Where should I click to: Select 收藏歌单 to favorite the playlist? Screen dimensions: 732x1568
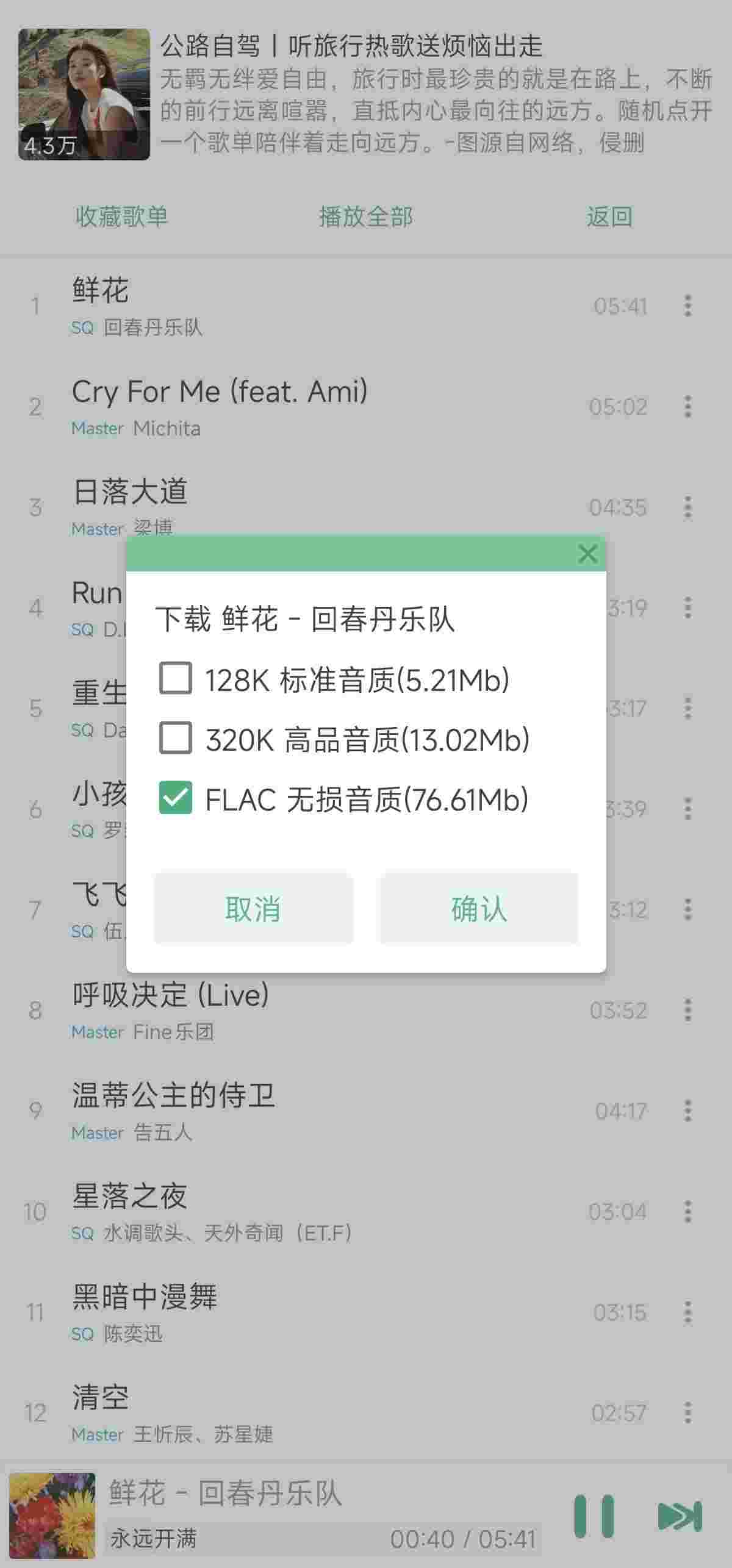click(122, 217)
